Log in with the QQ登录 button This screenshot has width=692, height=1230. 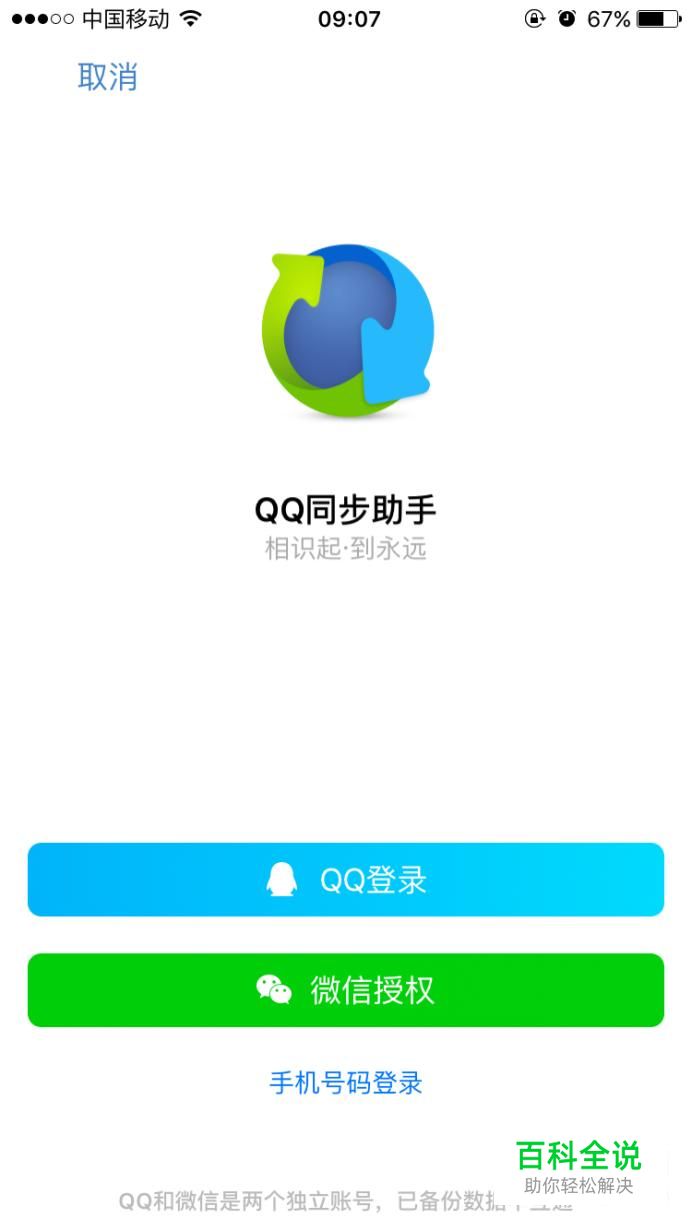pos(346,880)
